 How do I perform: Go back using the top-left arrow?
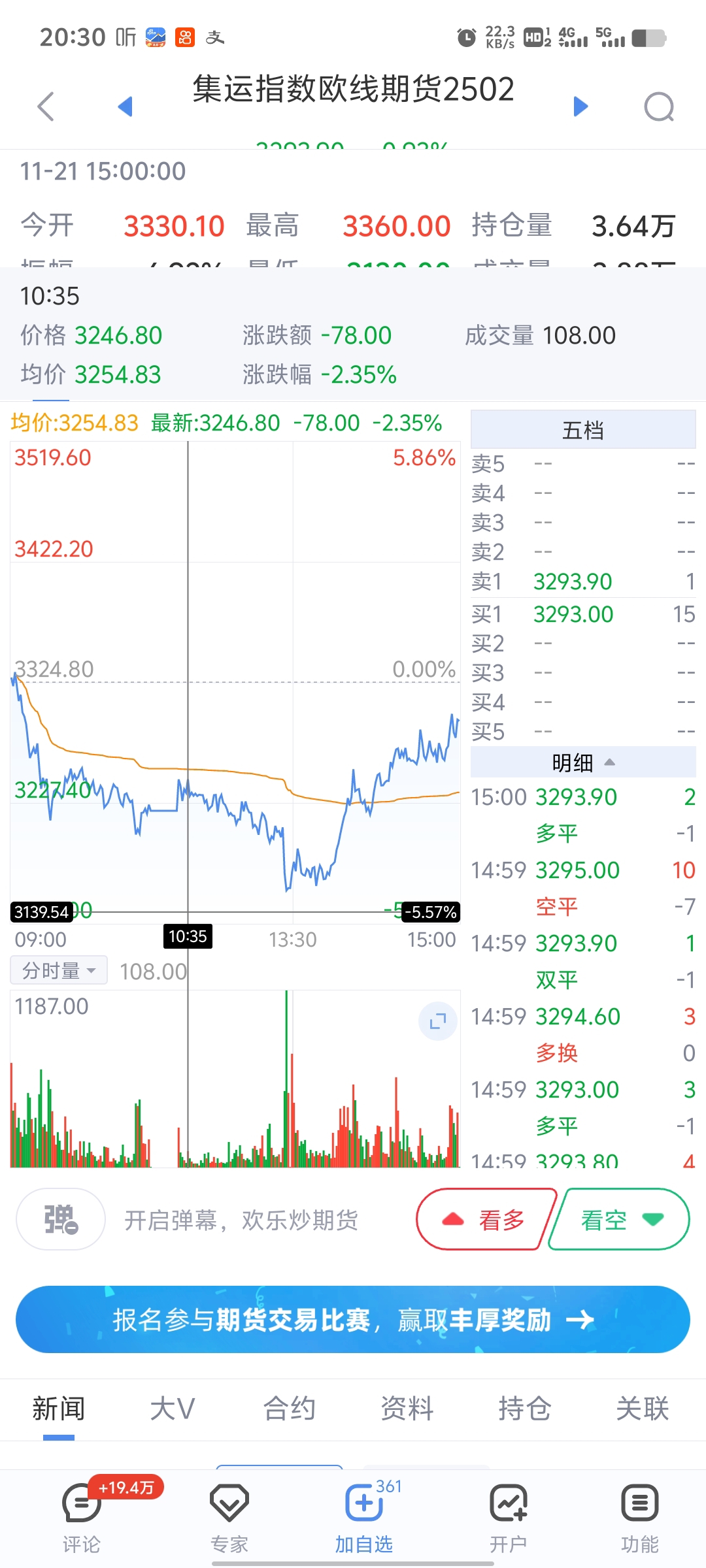[46, 106]
